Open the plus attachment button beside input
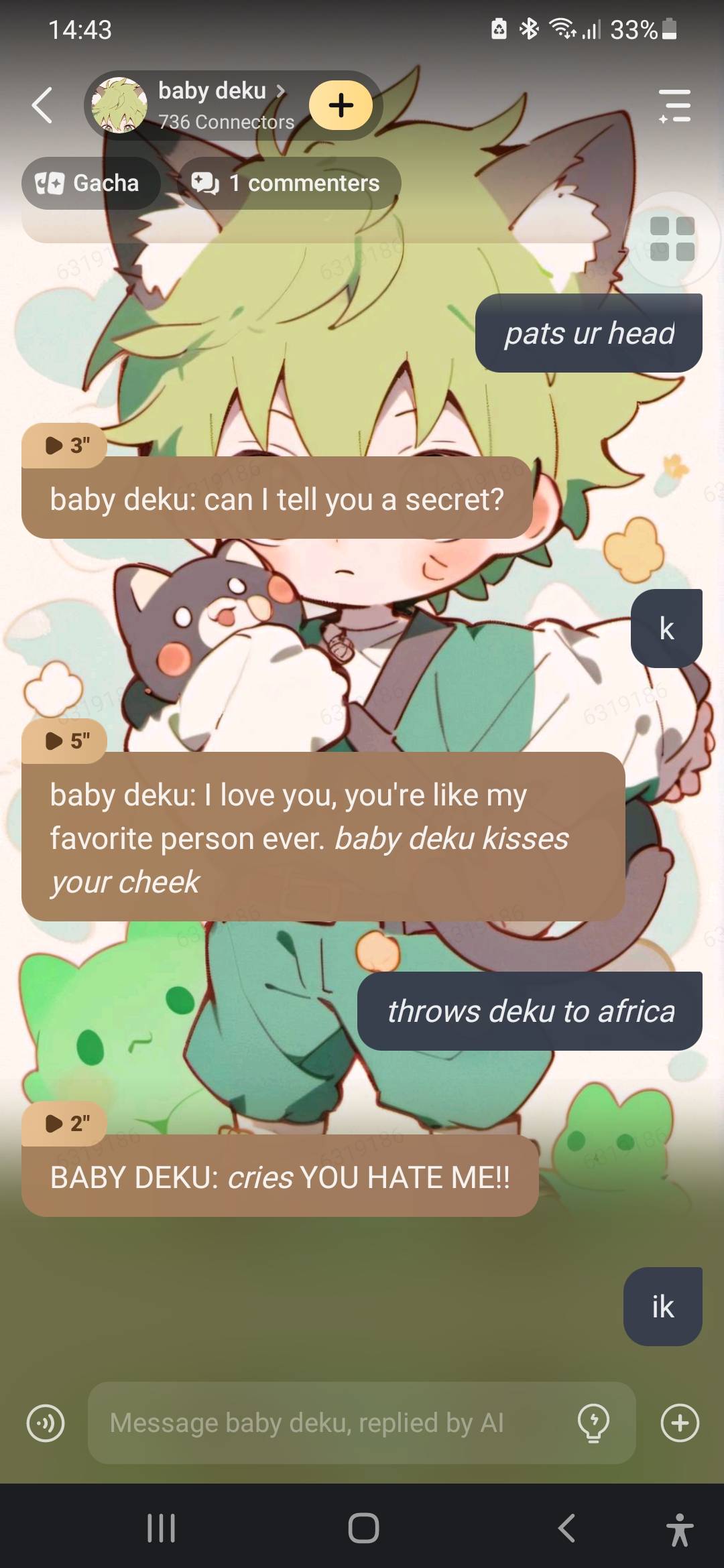Image resolution: width=724 pixels, height=1568 pixels. pyautogui.click(x=680, y=1422)
